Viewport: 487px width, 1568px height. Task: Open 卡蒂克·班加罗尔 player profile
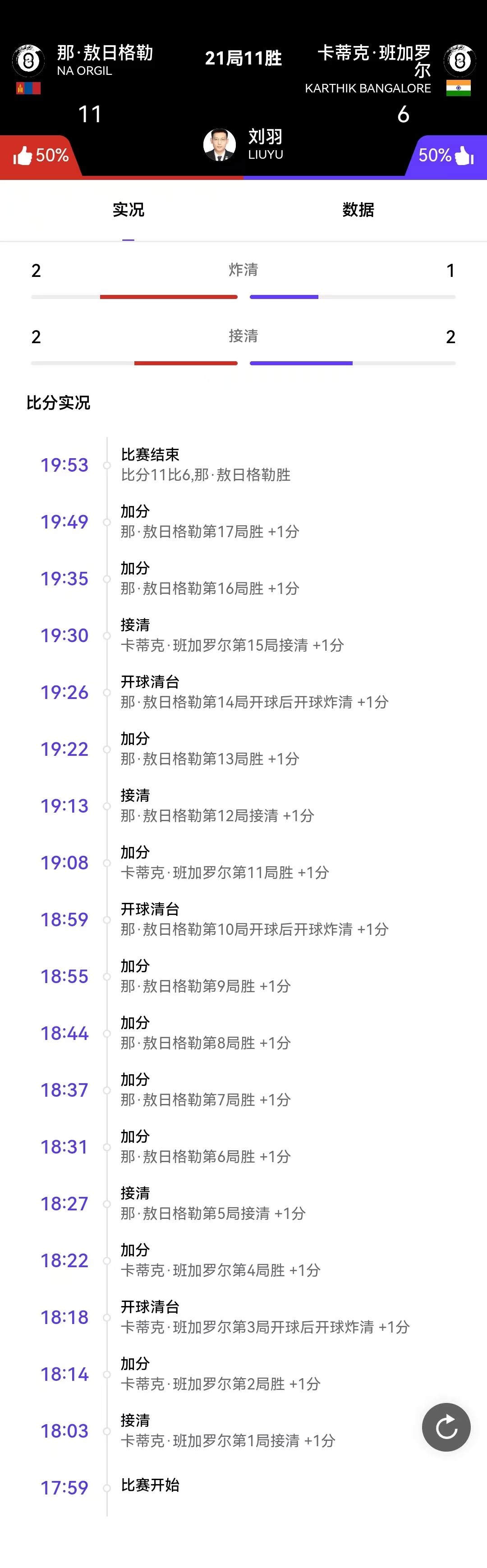459,60
